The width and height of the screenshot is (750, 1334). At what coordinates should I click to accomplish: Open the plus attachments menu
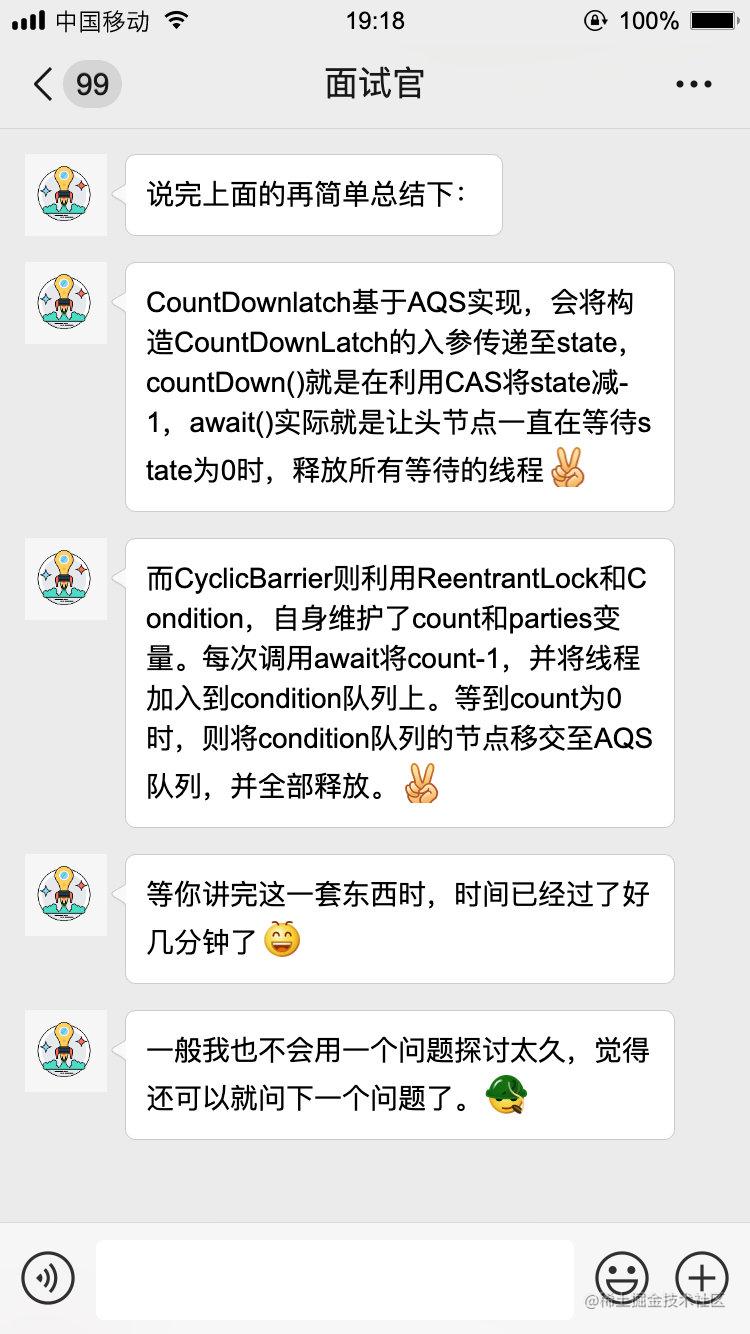[x=702, y=1278]
